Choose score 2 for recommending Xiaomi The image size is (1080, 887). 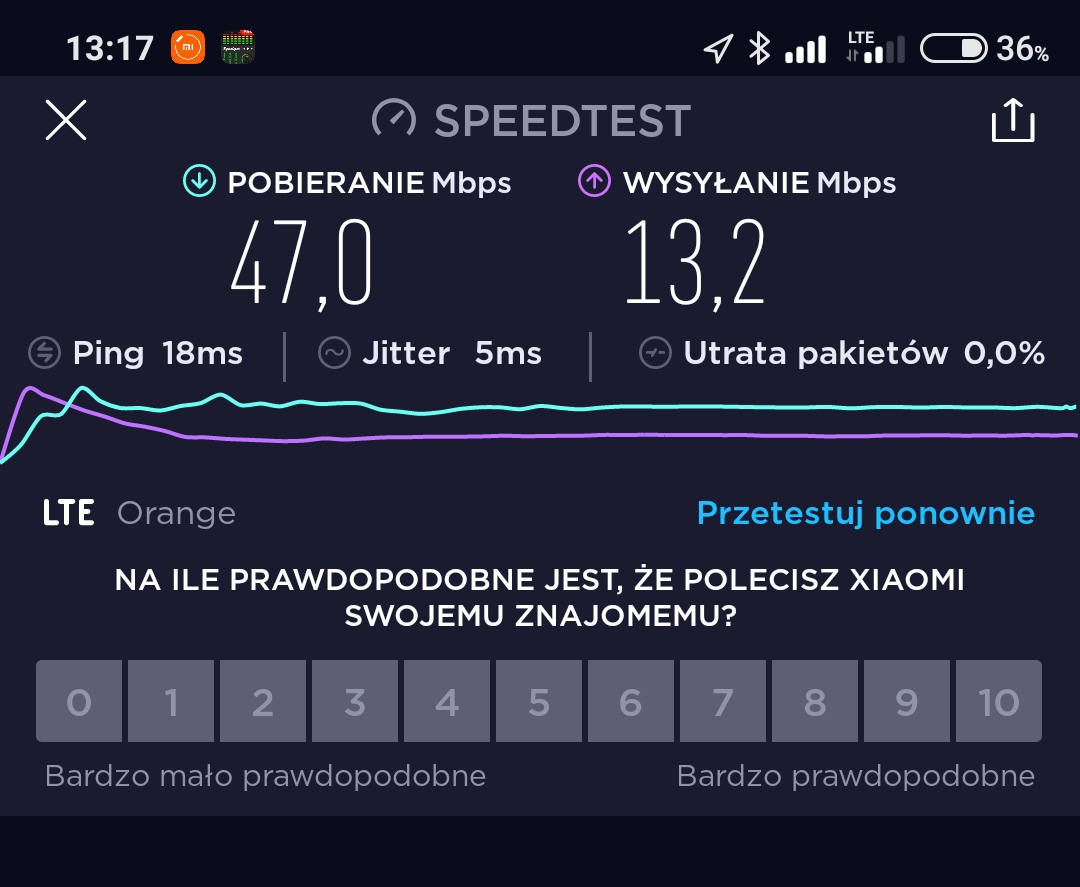click(263, 702)
